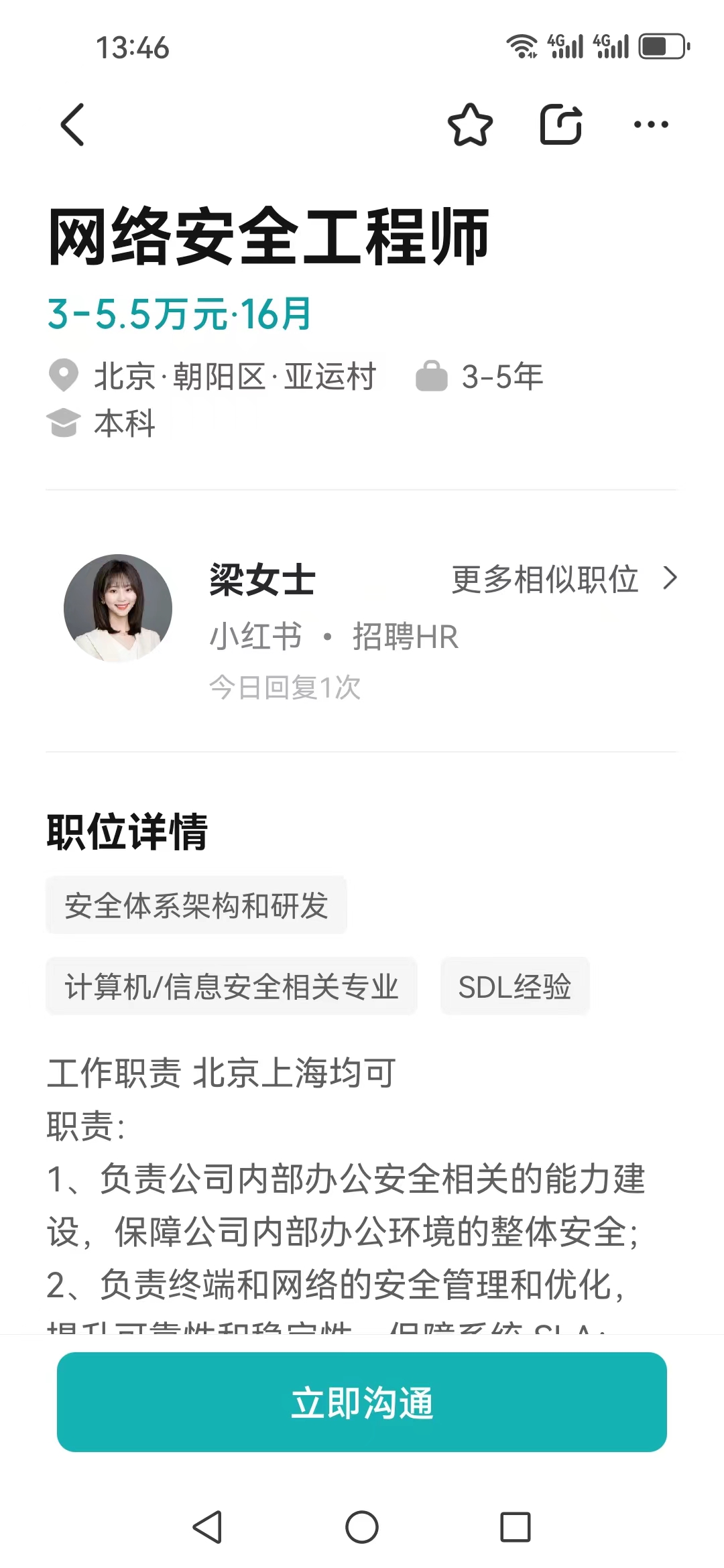Select the 安全体系架构和研发 tag

tap(196, 905)
